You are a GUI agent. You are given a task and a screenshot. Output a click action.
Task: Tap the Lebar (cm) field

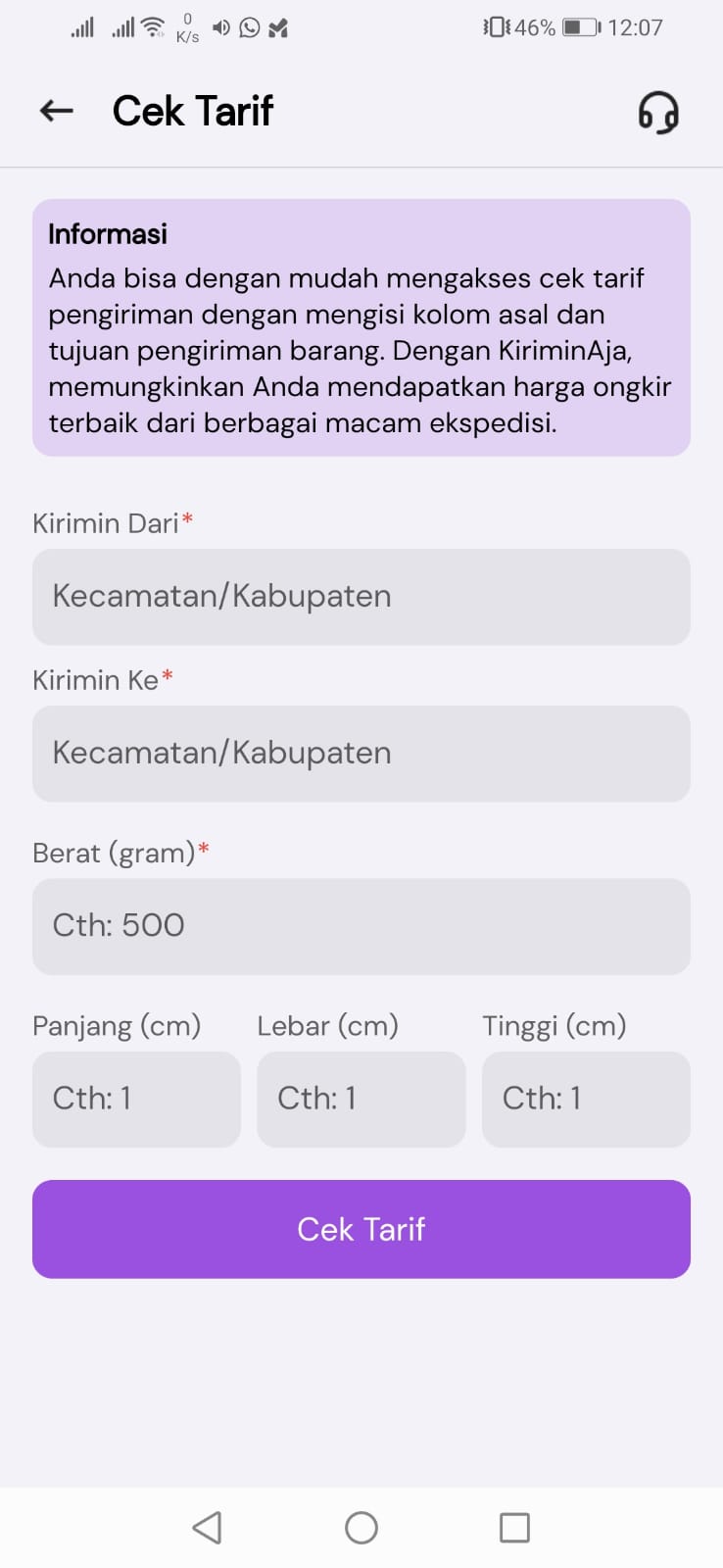click(x=361, y=1099)
